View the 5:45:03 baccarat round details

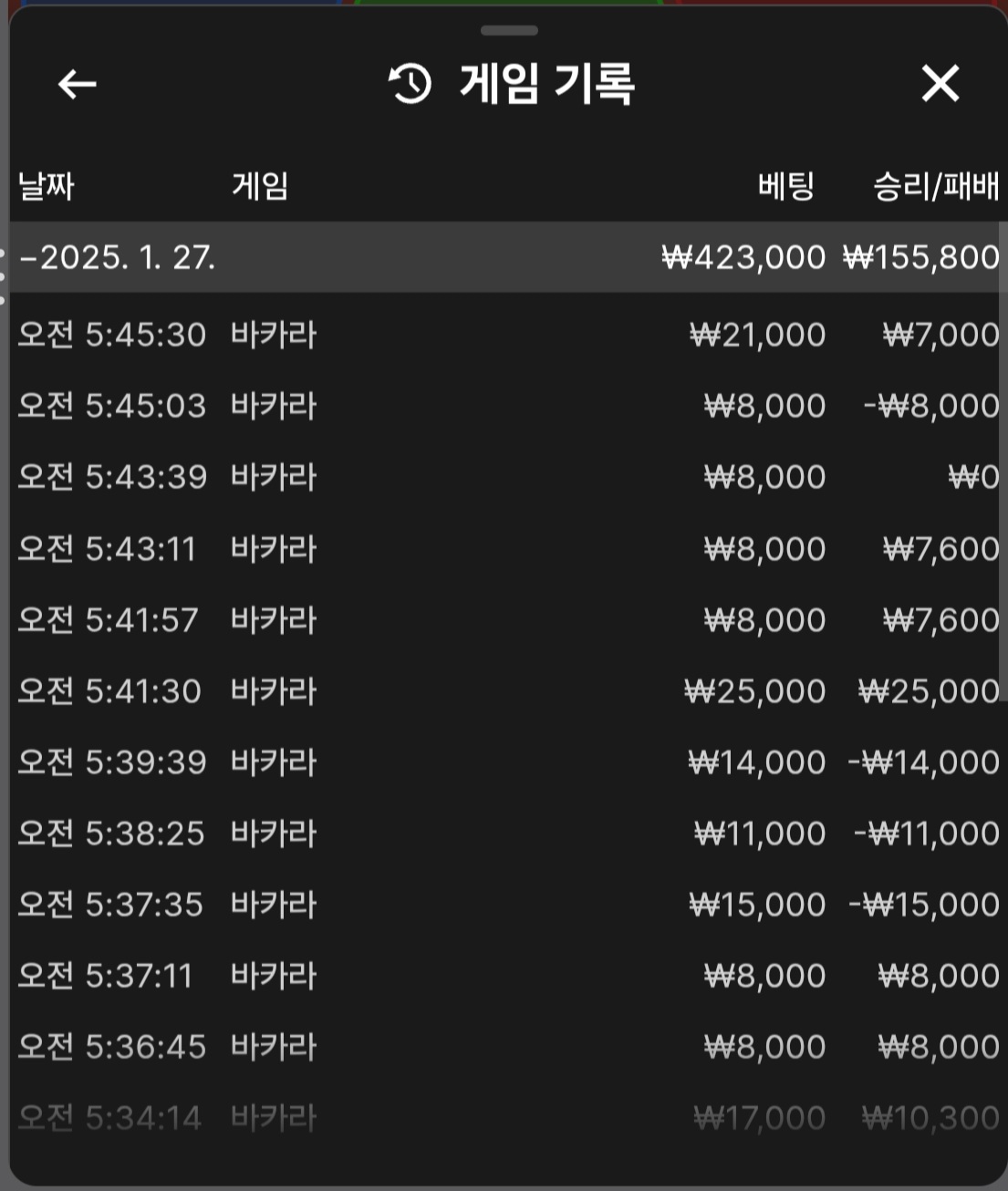(x=507, y=406)
